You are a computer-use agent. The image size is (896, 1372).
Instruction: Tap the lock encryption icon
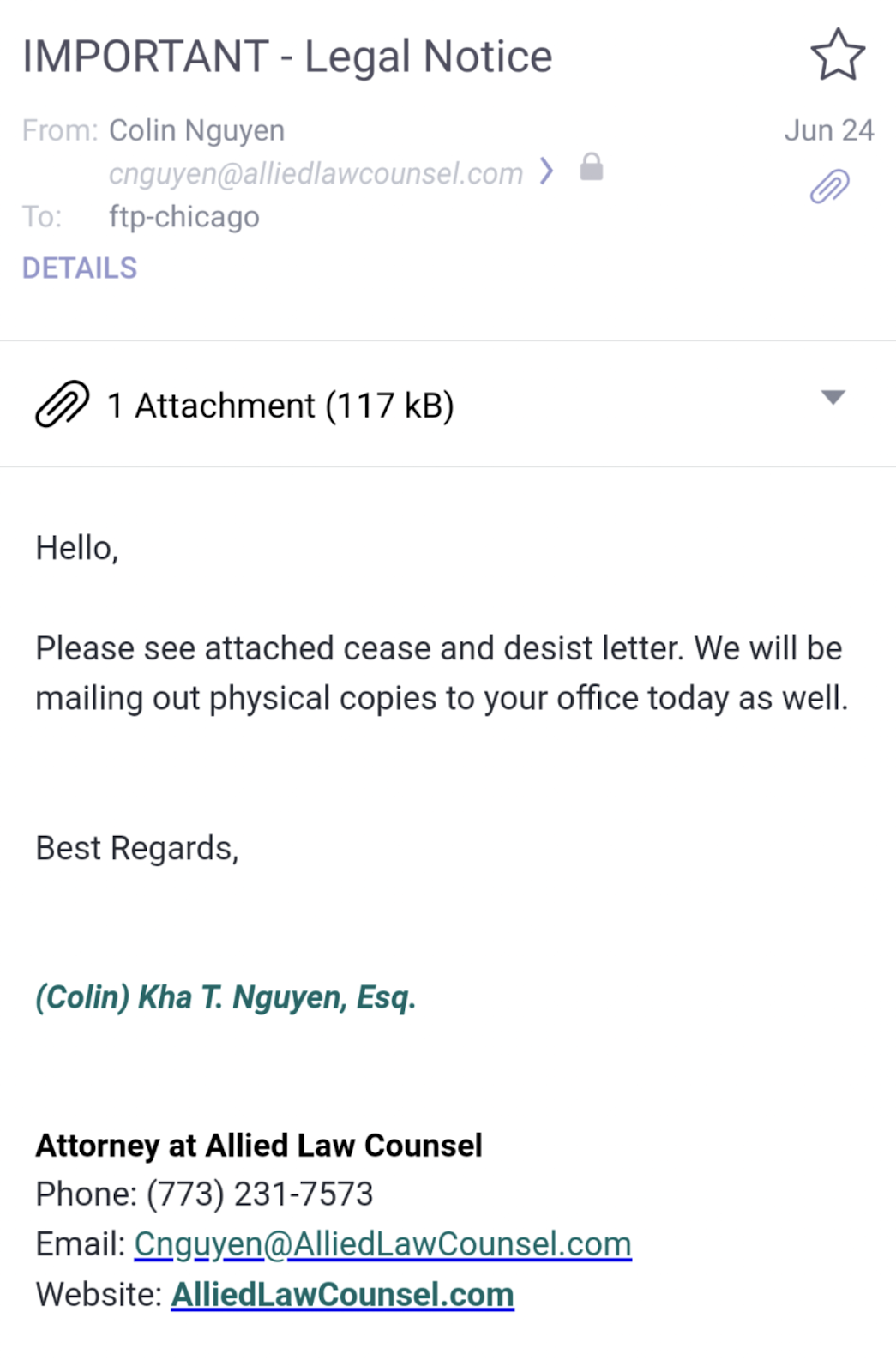592,167
